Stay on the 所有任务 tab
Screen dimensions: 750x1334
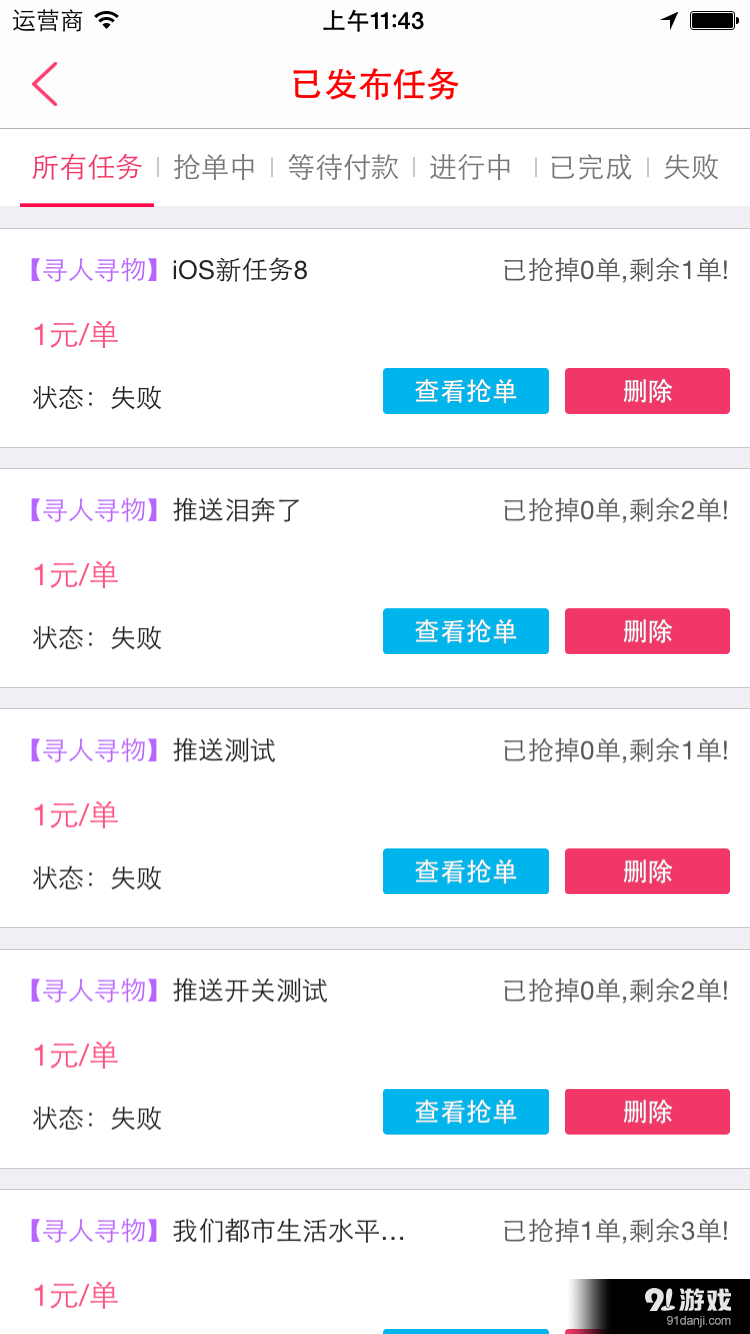(x=86, y=168)
